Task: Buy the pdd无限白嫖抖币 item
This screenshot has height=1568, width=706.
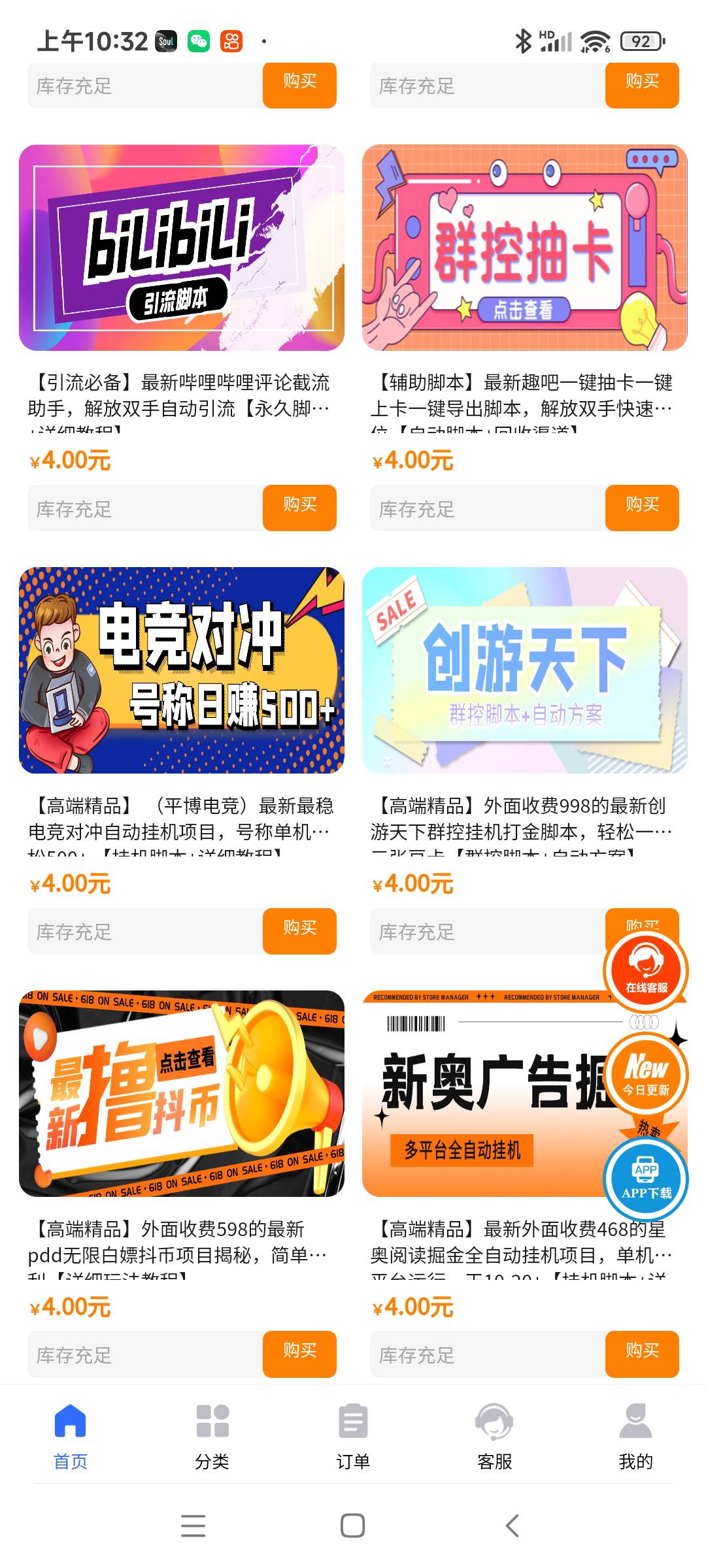Action: click(299, 1354)
